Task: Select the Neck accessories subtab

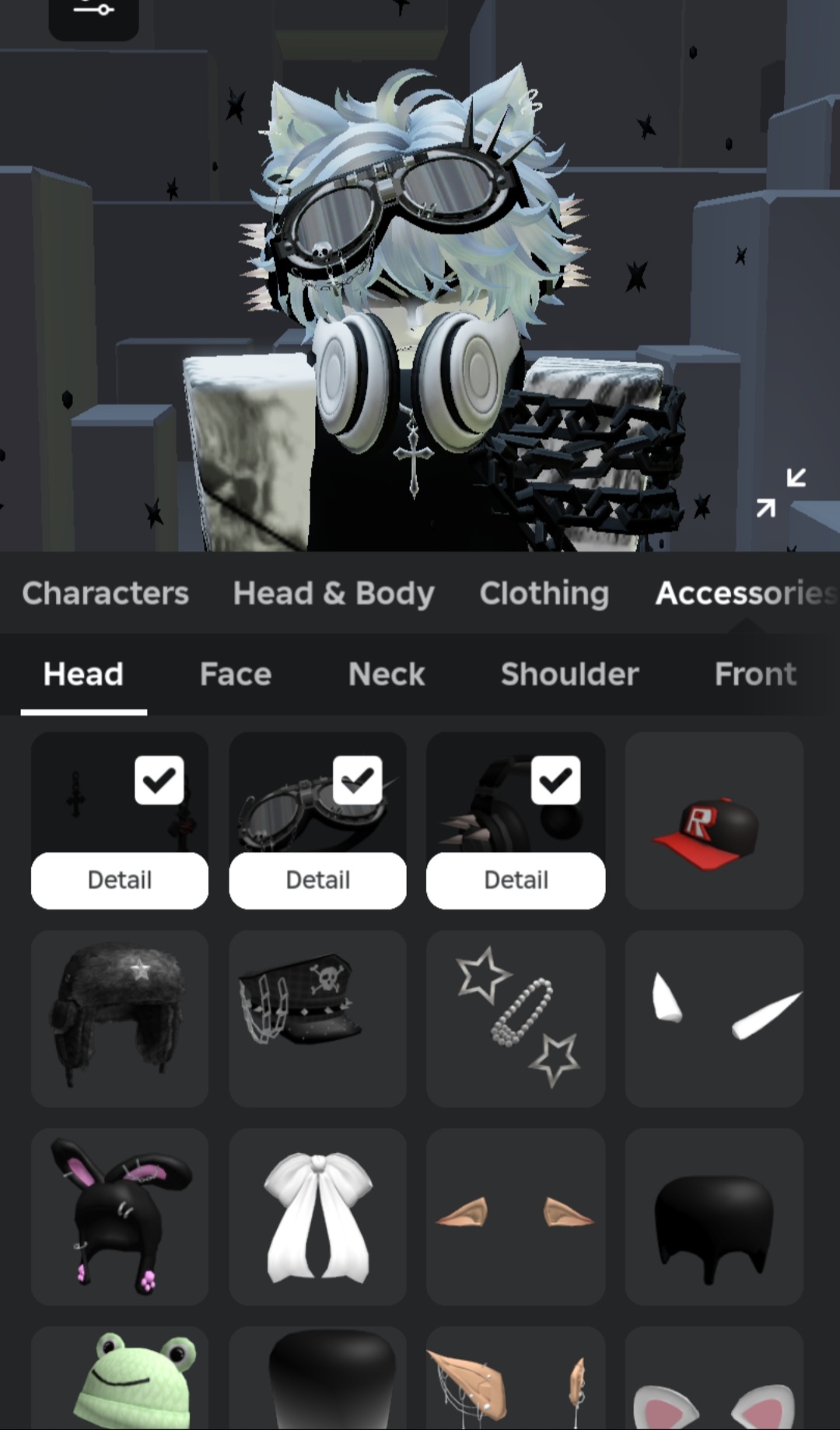Action: [x=387, y=674]
